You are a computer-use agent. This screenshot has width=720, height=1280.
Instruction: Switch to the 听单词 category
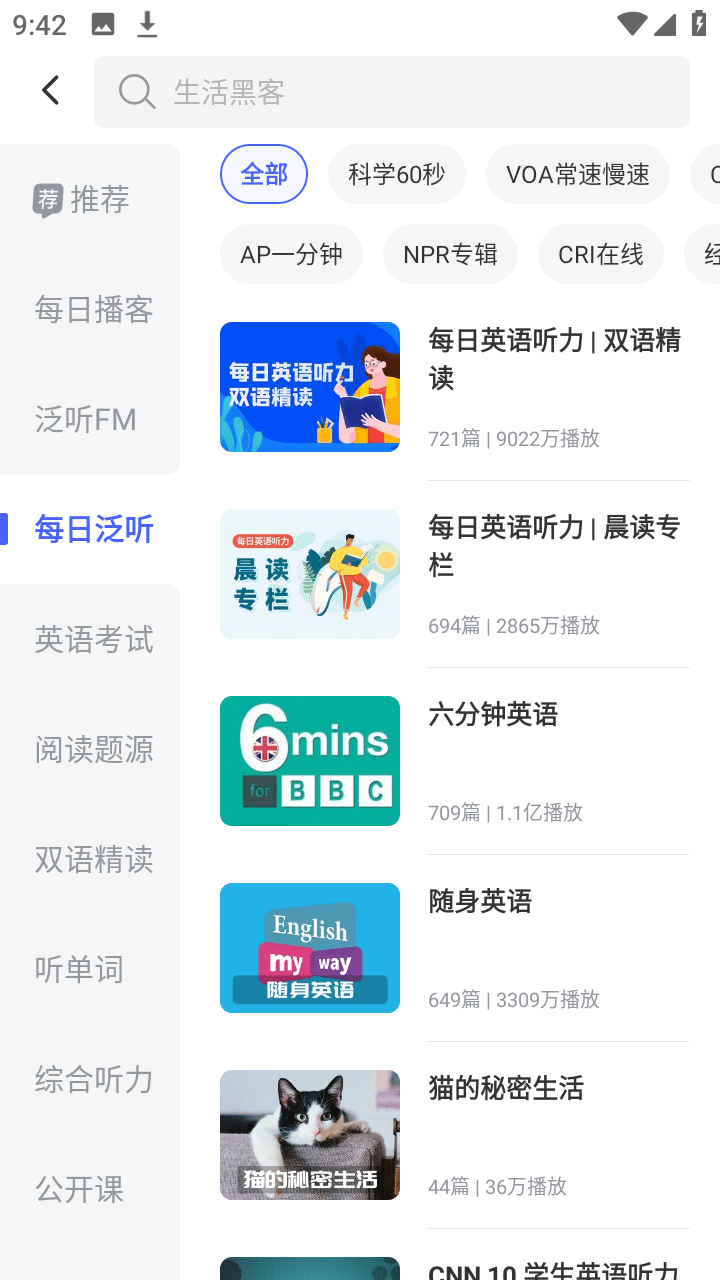79,970
